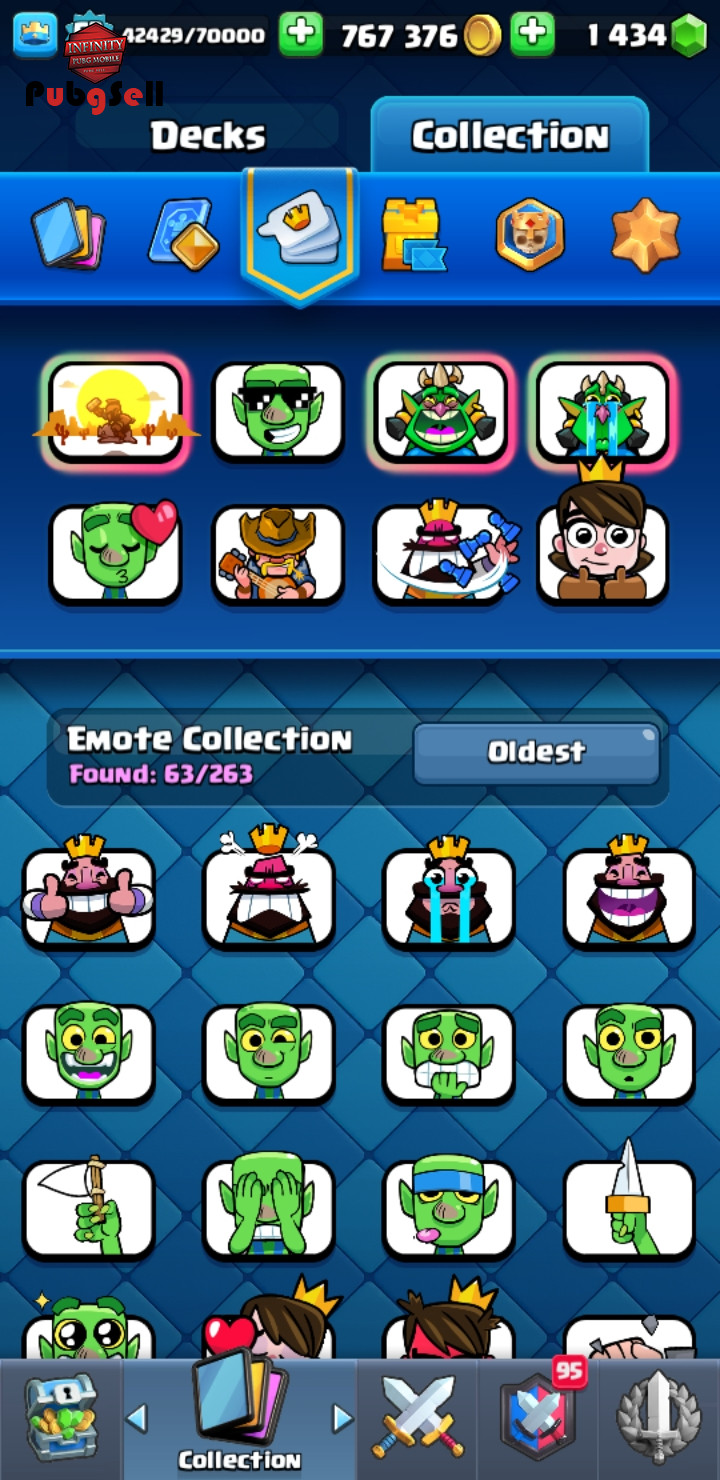Image resolution: width=720 pixels, height=1480 pixels.
Task: Open the banners badge section icon
Action: [530, 235]
